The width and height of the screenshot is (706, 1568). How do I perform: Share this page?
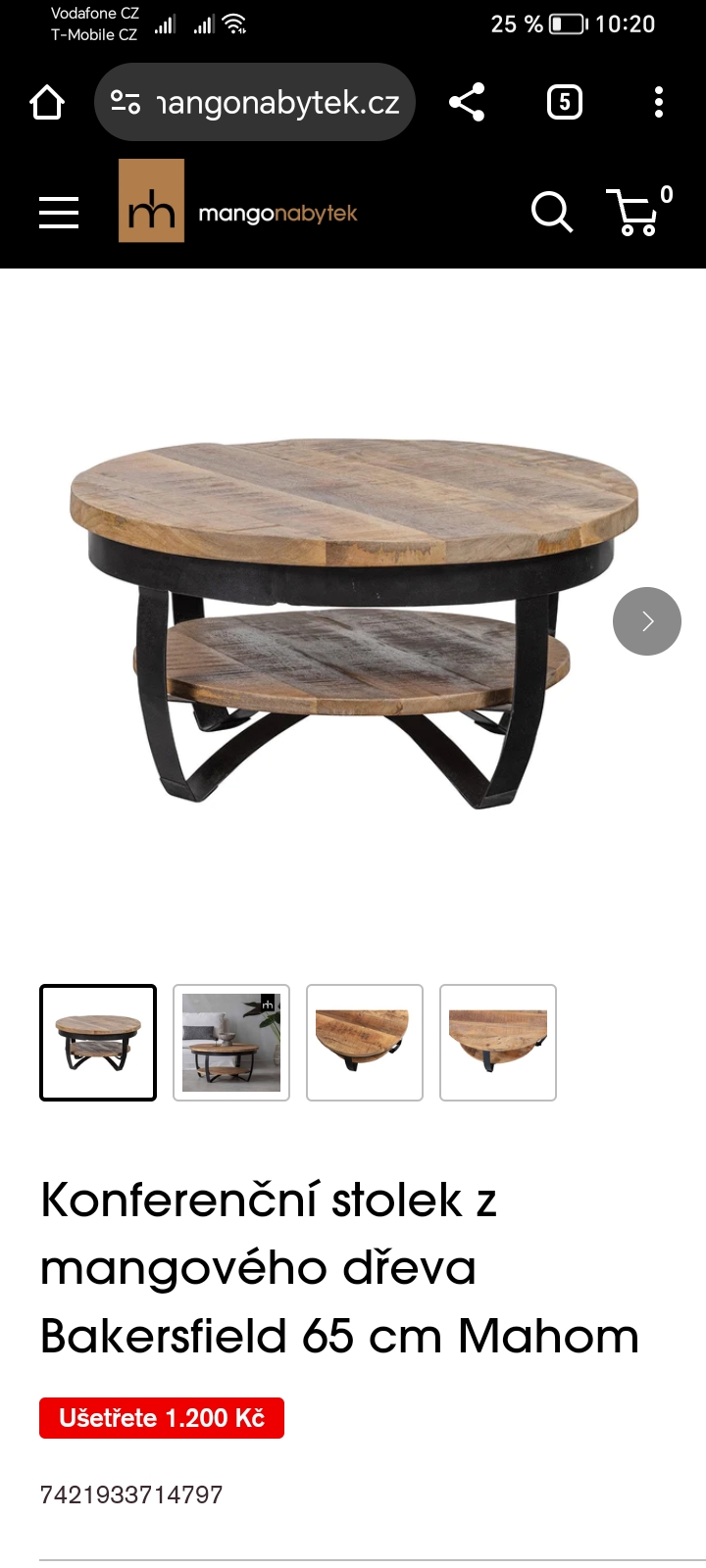pyautogui.click(x=467, y=102)
